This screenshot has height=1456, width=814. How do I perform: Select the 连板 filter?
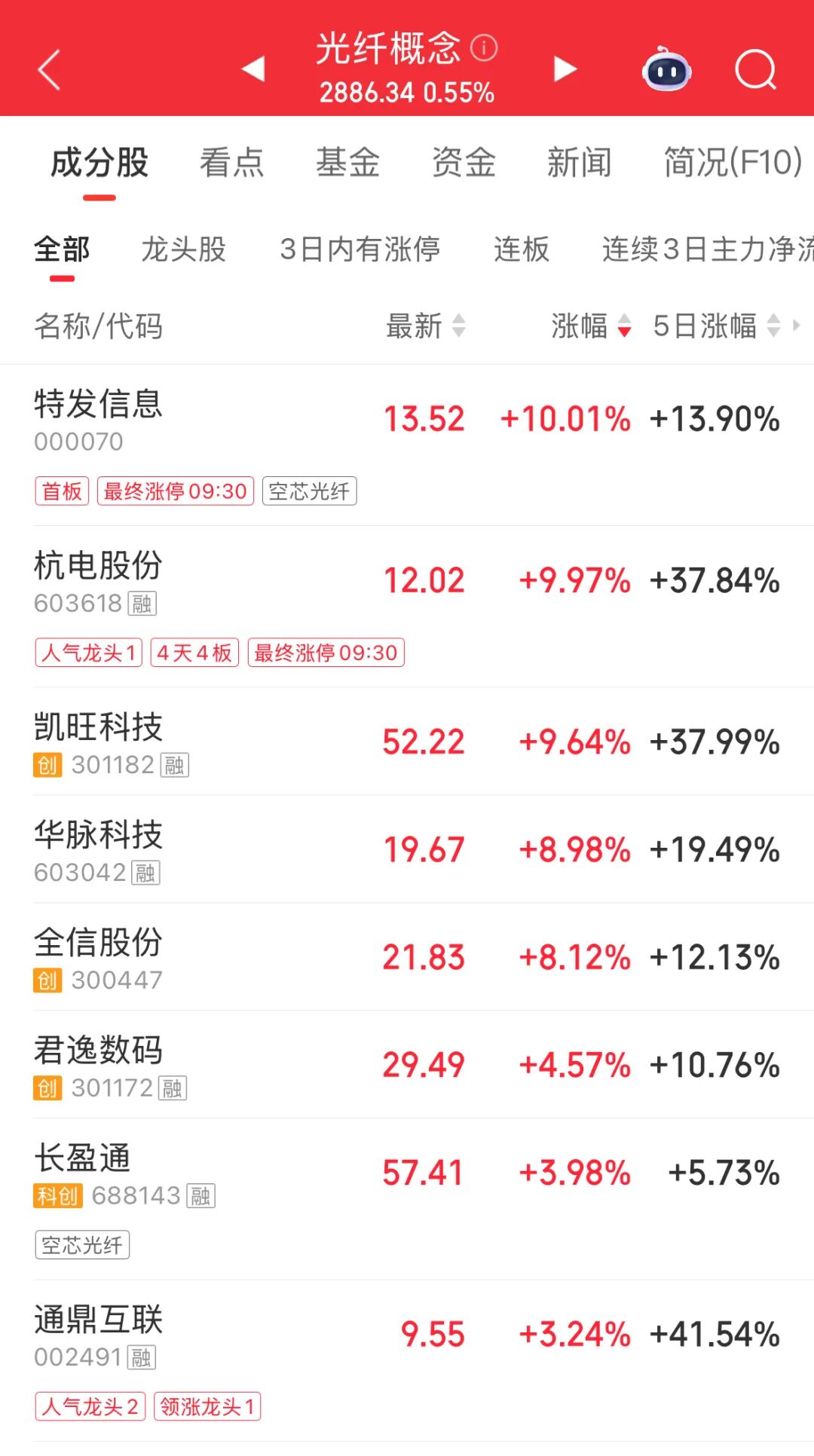522,249
